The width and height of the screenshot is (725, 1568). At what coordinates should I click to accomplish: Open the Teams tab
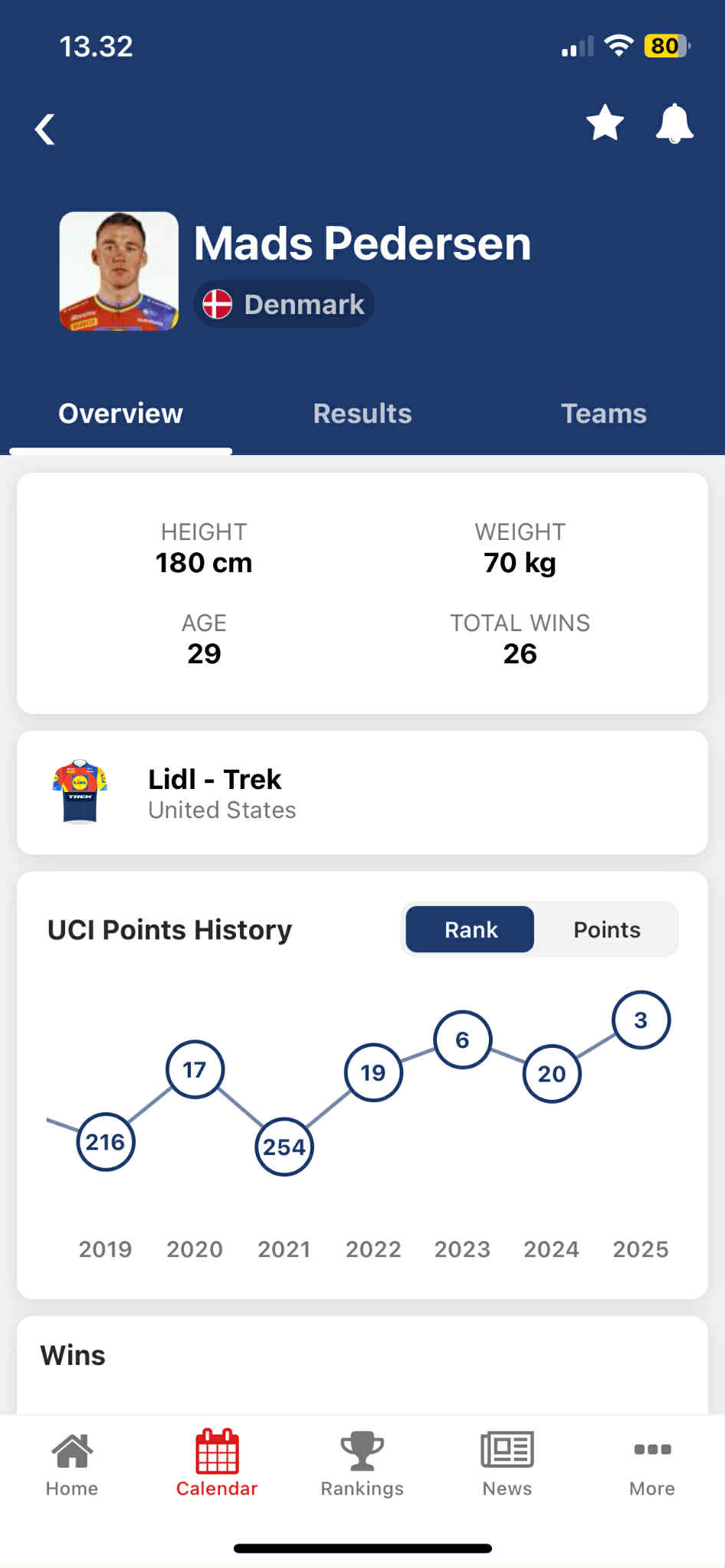click(604, 413)
